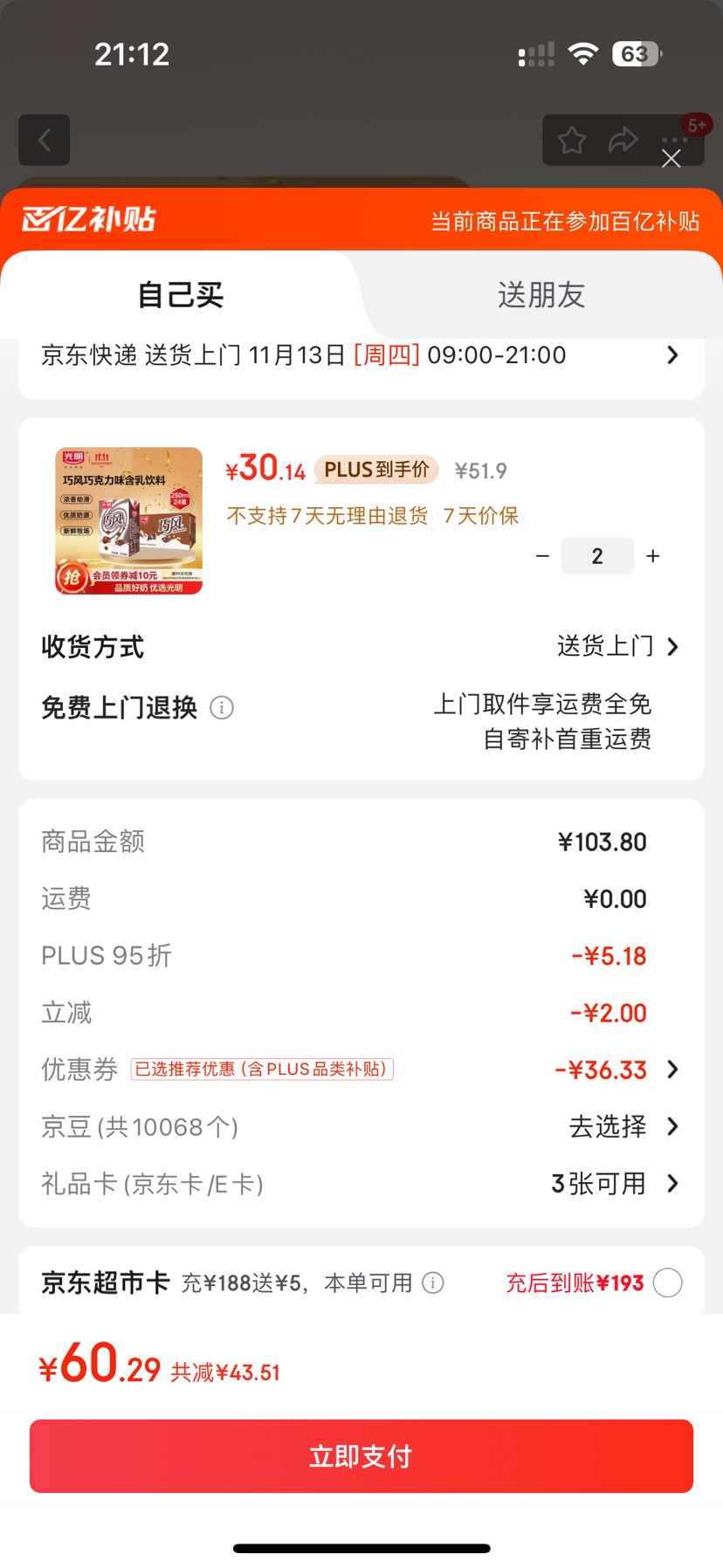Decrease quantity with the minus stepper
The width and height of the screenshot is (723, 1568).
542,556
